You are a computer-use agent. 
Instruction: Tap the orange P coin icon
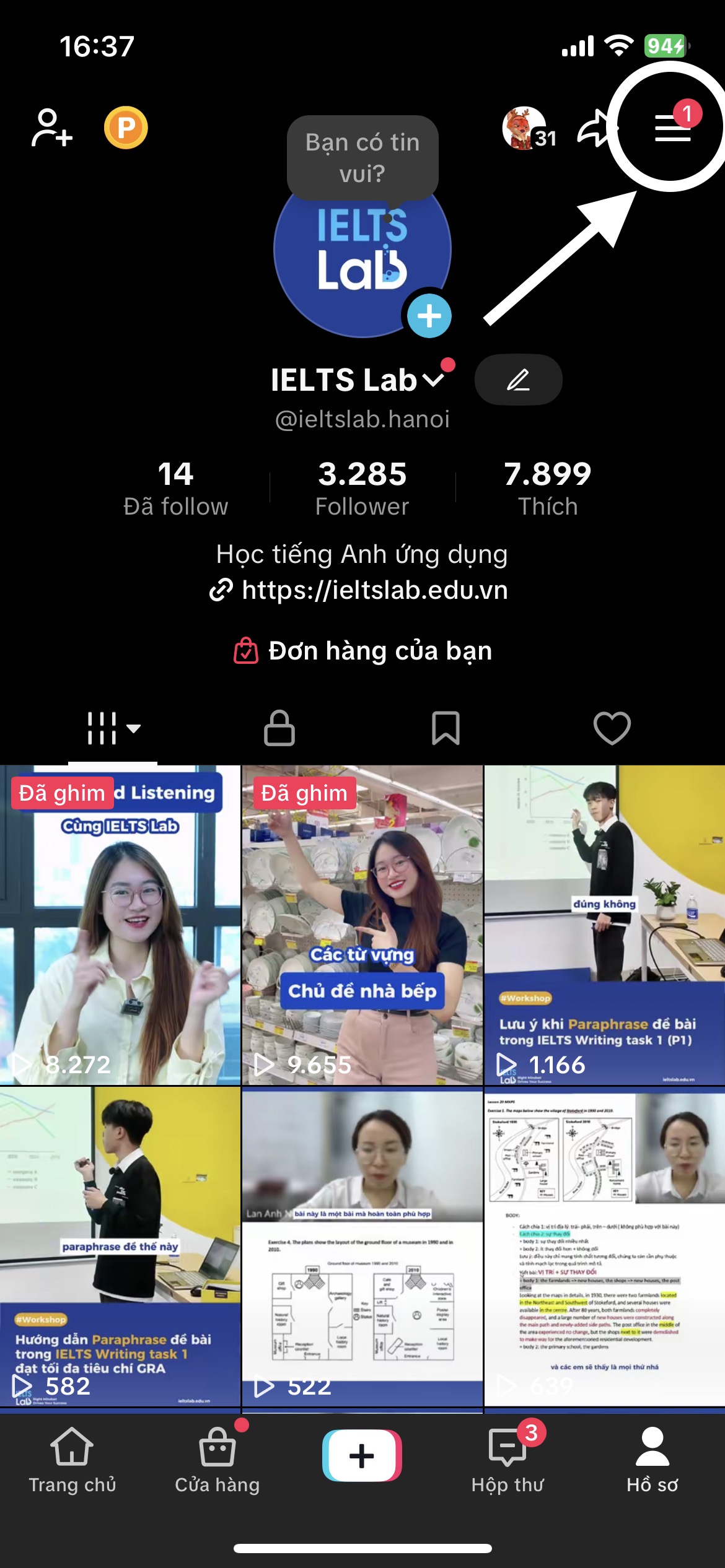coord(126,128)
